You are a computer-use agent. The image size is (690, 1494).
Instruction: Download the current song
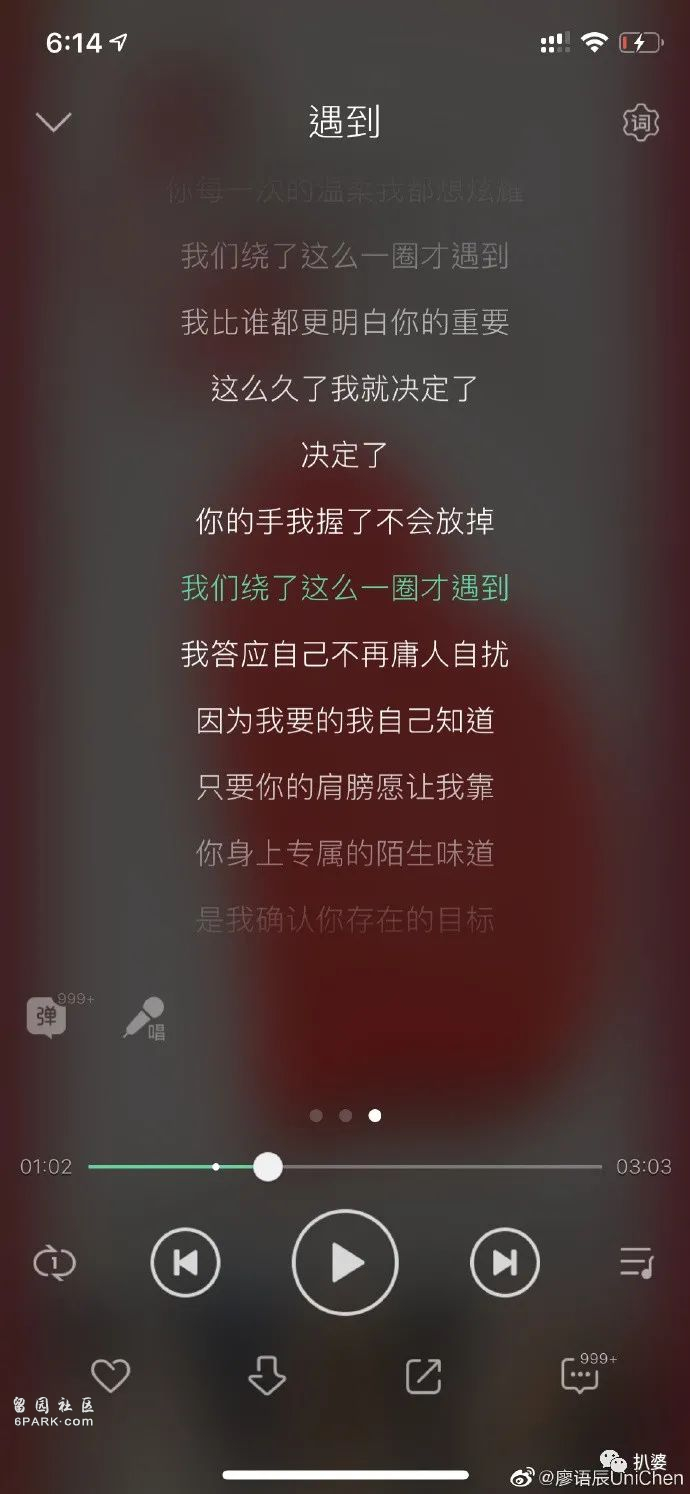point(267,1376)
